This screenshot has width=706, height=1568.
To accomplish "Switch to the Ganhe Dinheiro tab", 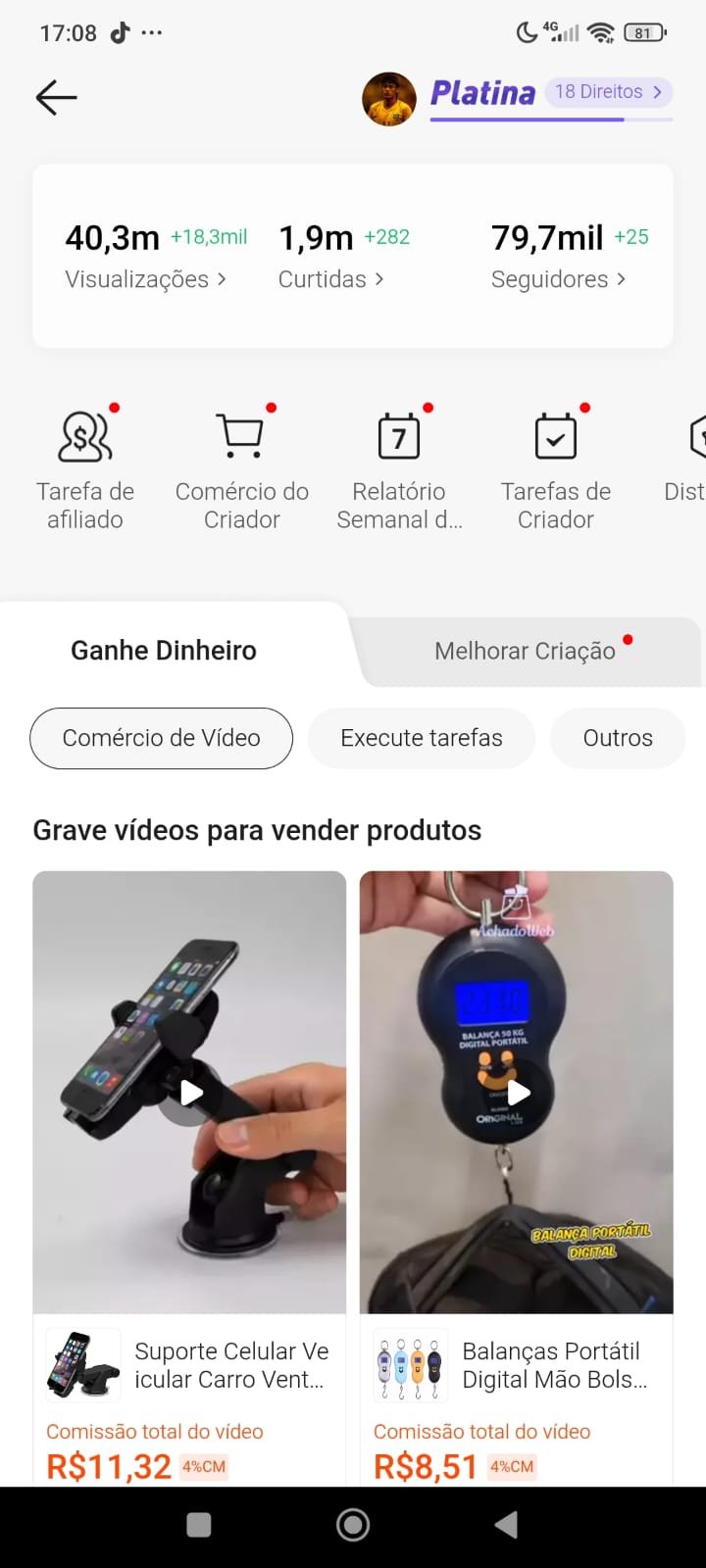I will [x=164, y=650].
